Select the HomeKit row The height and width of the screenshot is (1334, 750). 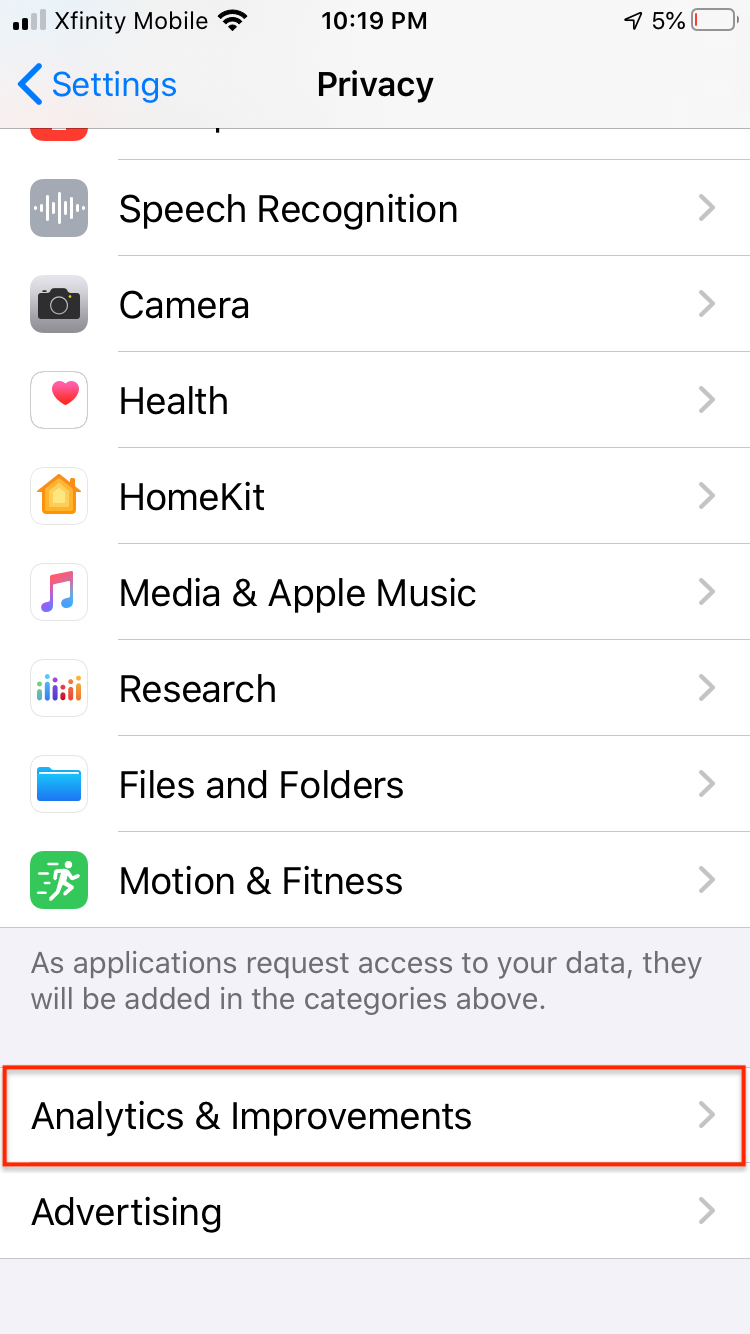click(x=375, y=496)
